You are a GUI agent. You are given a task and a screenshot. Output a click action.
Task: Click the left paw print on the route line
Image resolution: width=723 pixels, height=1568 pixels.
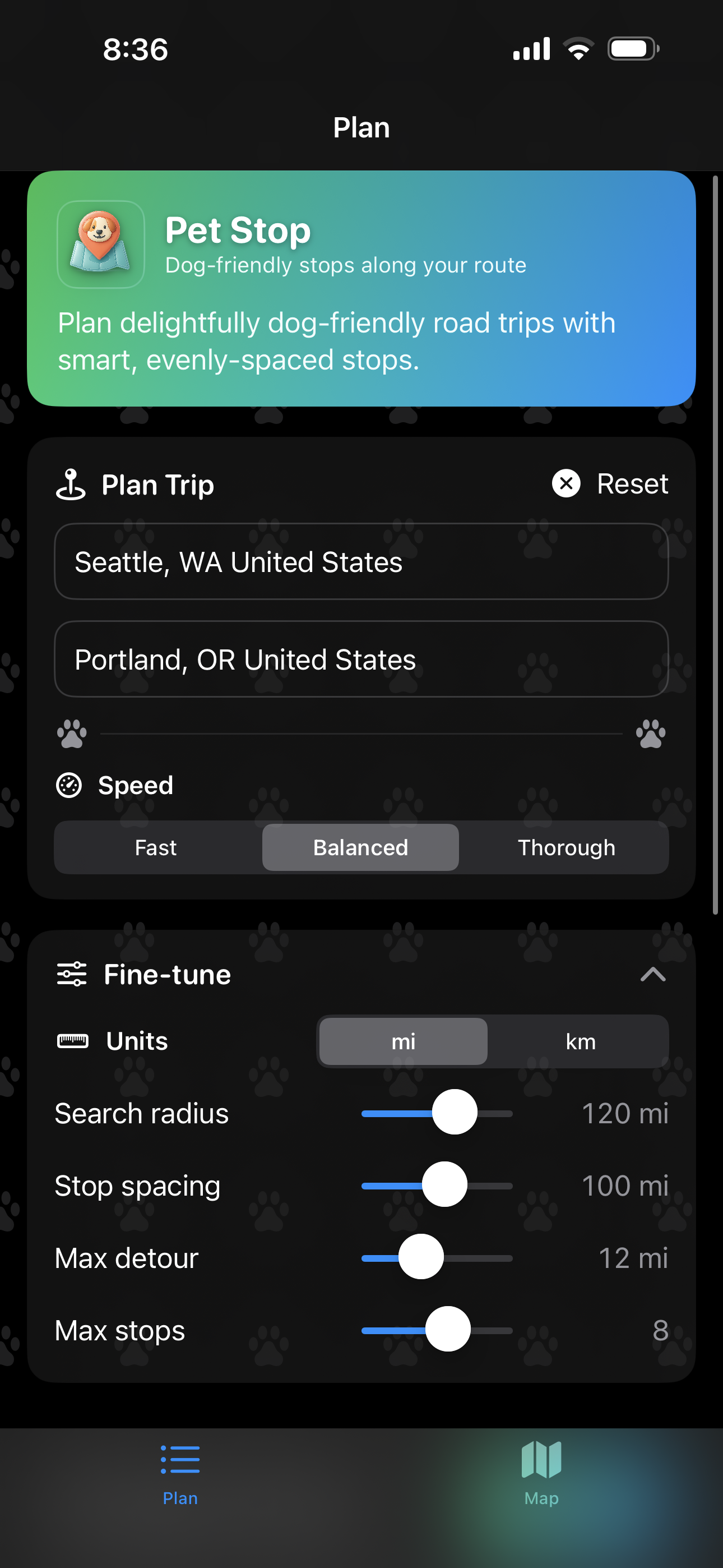tap(71, 734)
